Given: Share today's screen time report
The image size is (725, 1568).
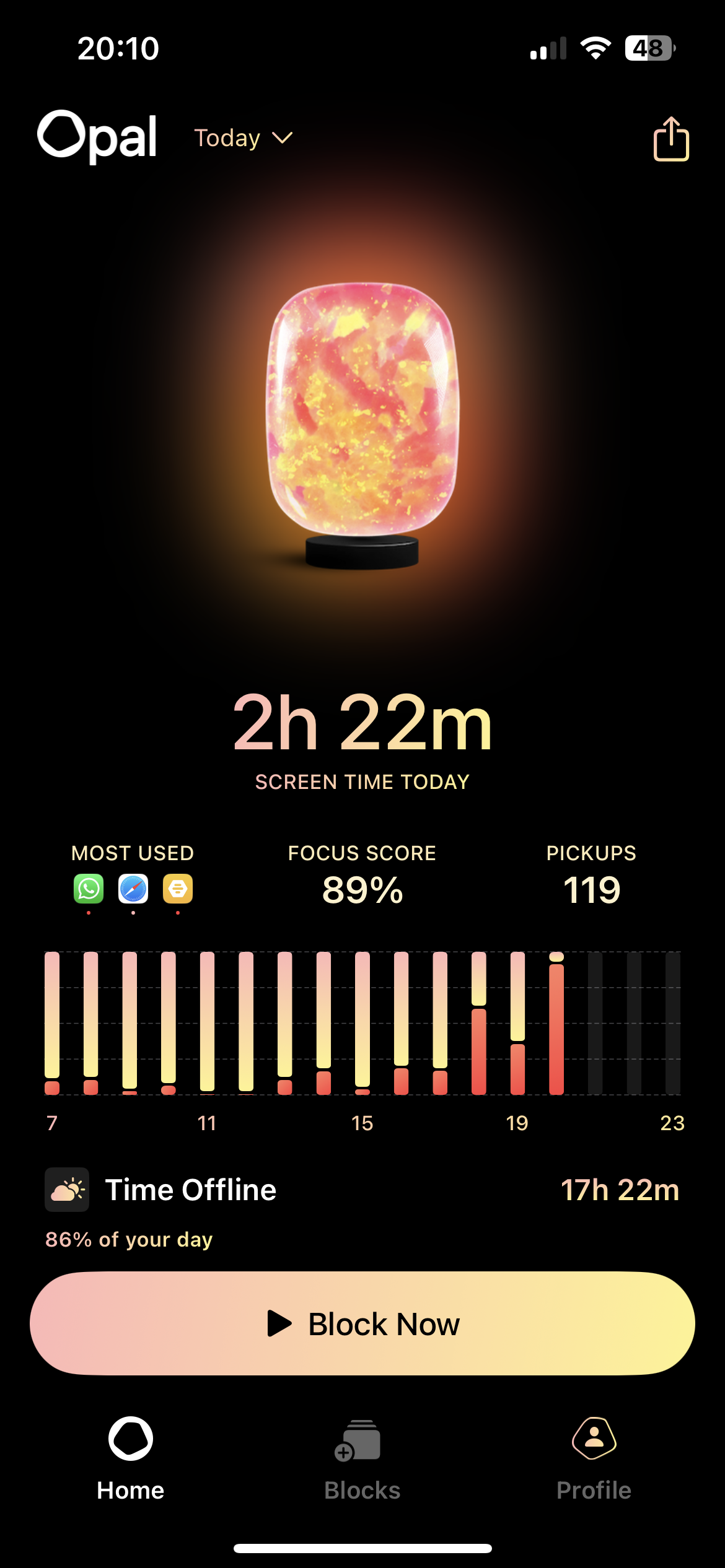Looking at the screenshot, I should pos(671,139).
